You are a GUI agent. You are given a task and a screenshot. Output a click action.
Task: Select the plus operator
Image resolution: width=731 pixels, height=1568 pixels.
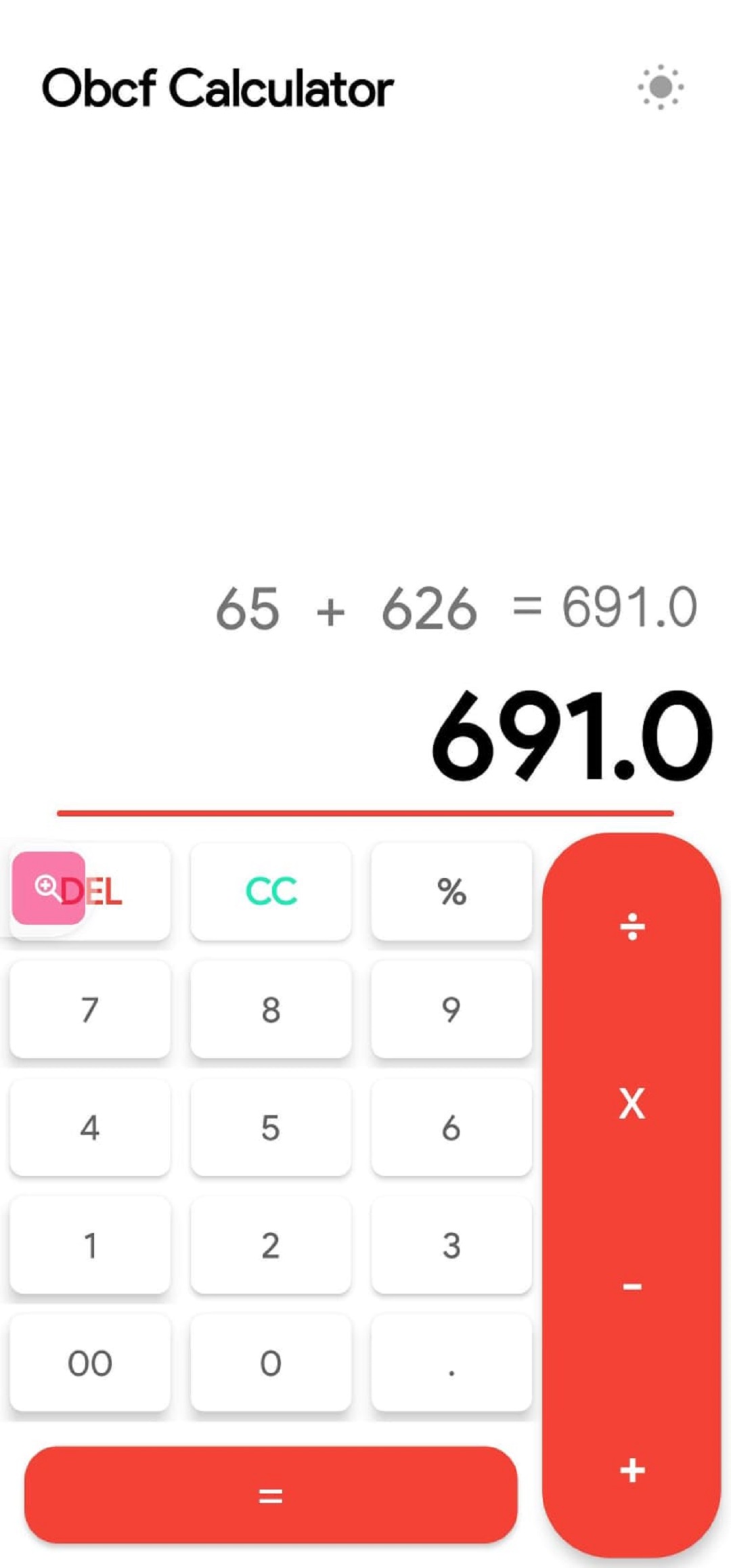point(632,1471)
